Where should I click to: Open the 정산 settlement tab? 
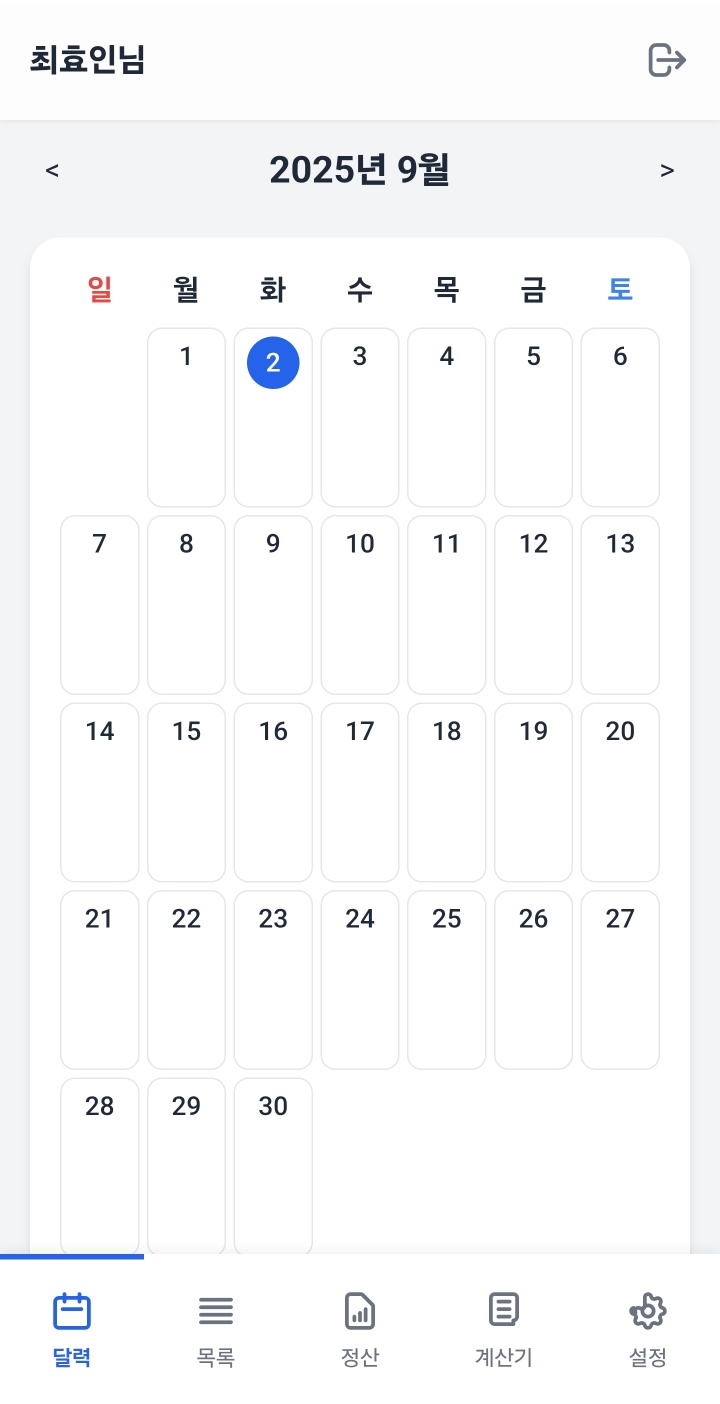point(360,1329)
